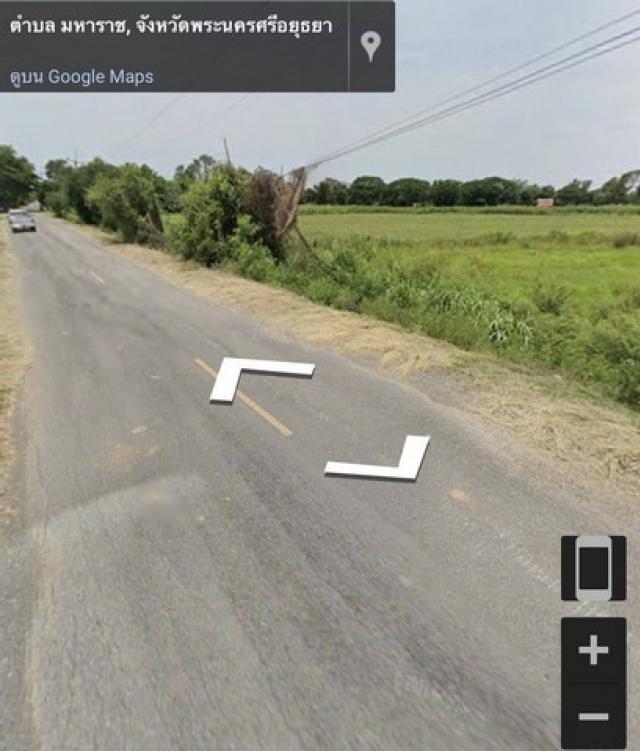Open the 'ดูบน Google Maps' link

82,76
